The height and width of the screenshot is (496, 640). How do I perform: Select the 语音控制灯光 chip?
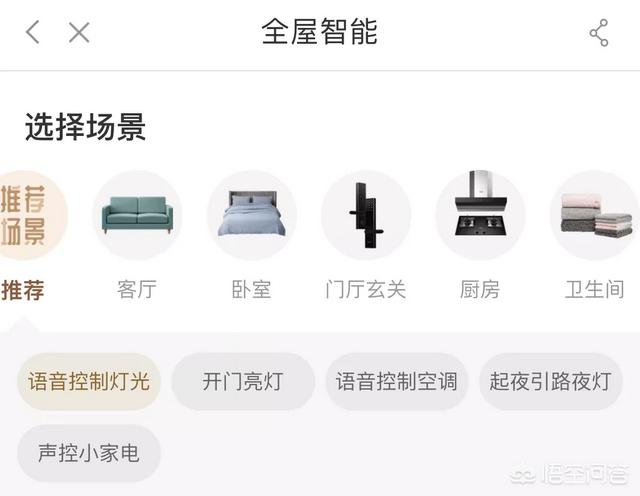click(x=88, y=381)
